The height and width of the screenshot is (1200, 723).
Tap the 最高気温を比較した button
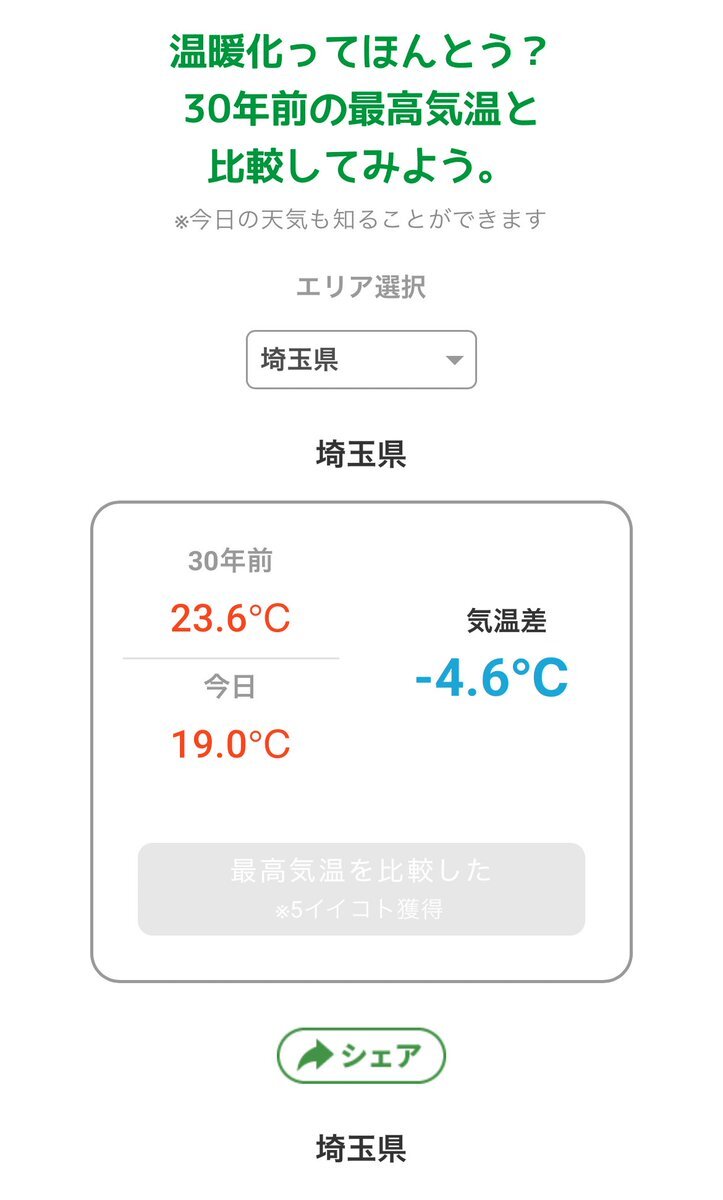361,889
